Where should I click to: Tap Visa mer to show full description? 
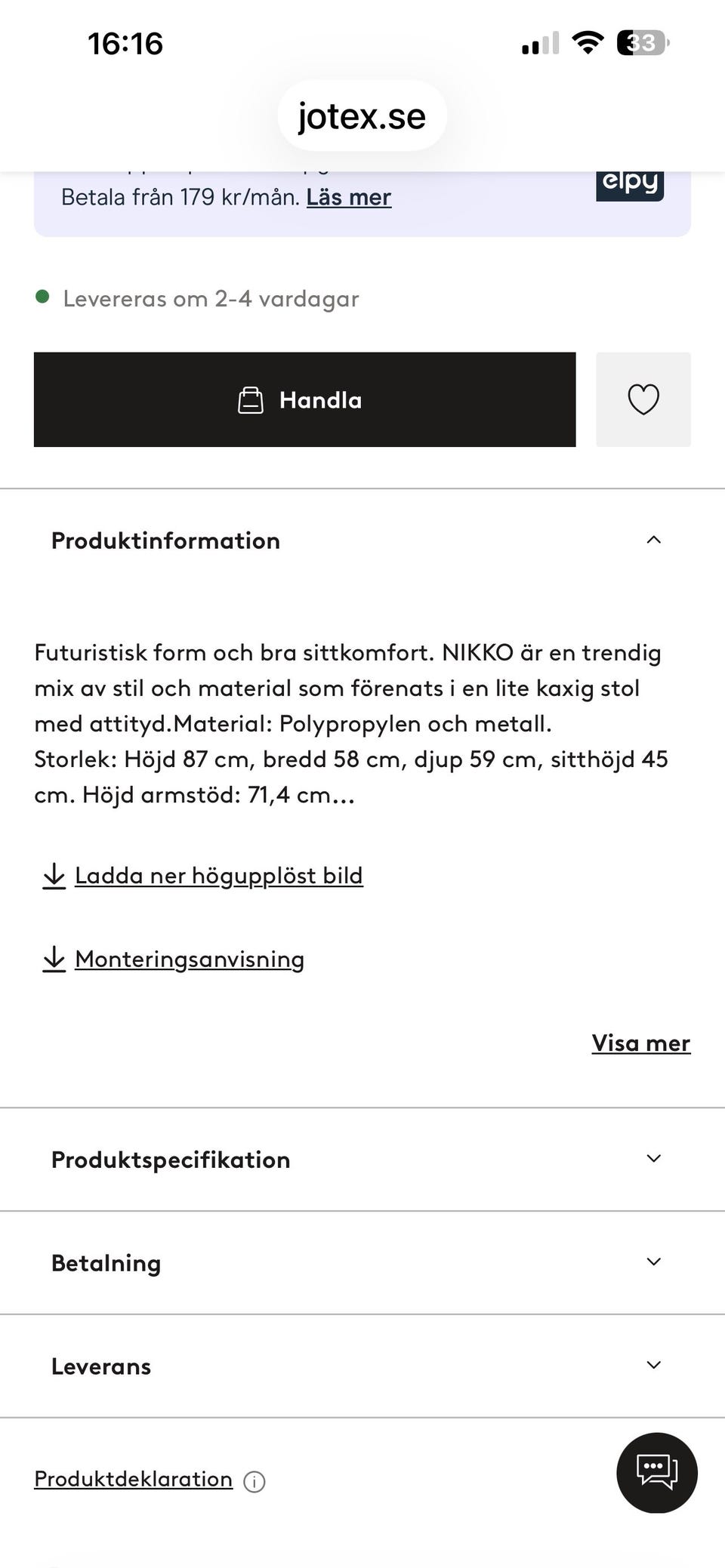point(640,1043)
